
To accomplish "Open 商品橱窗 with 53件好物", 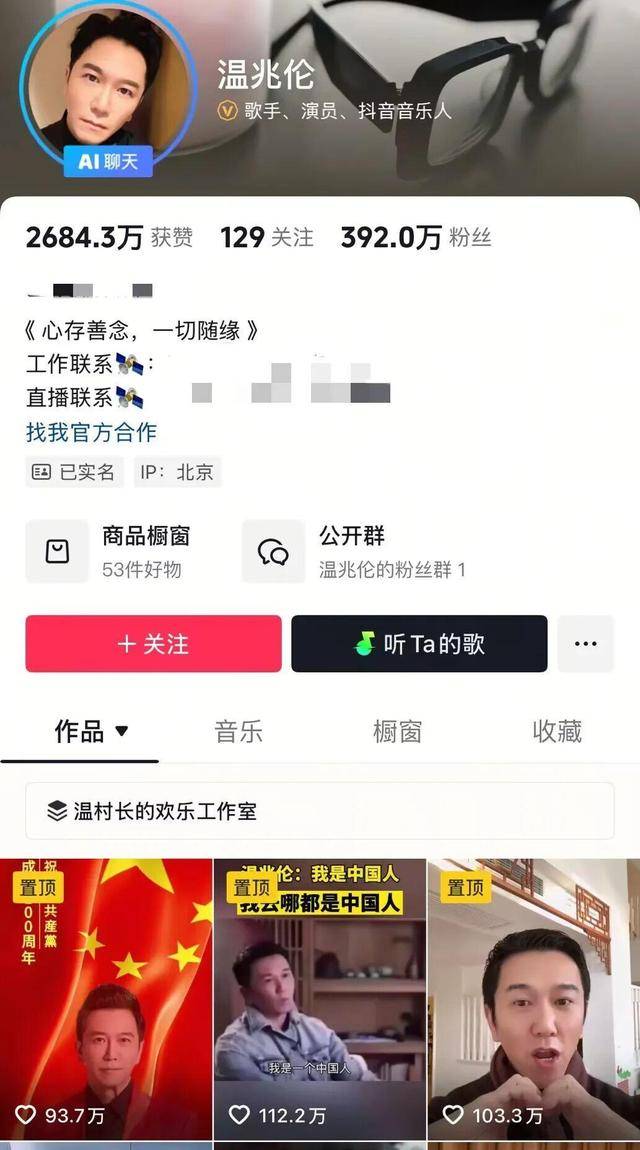I will (120, 551).
